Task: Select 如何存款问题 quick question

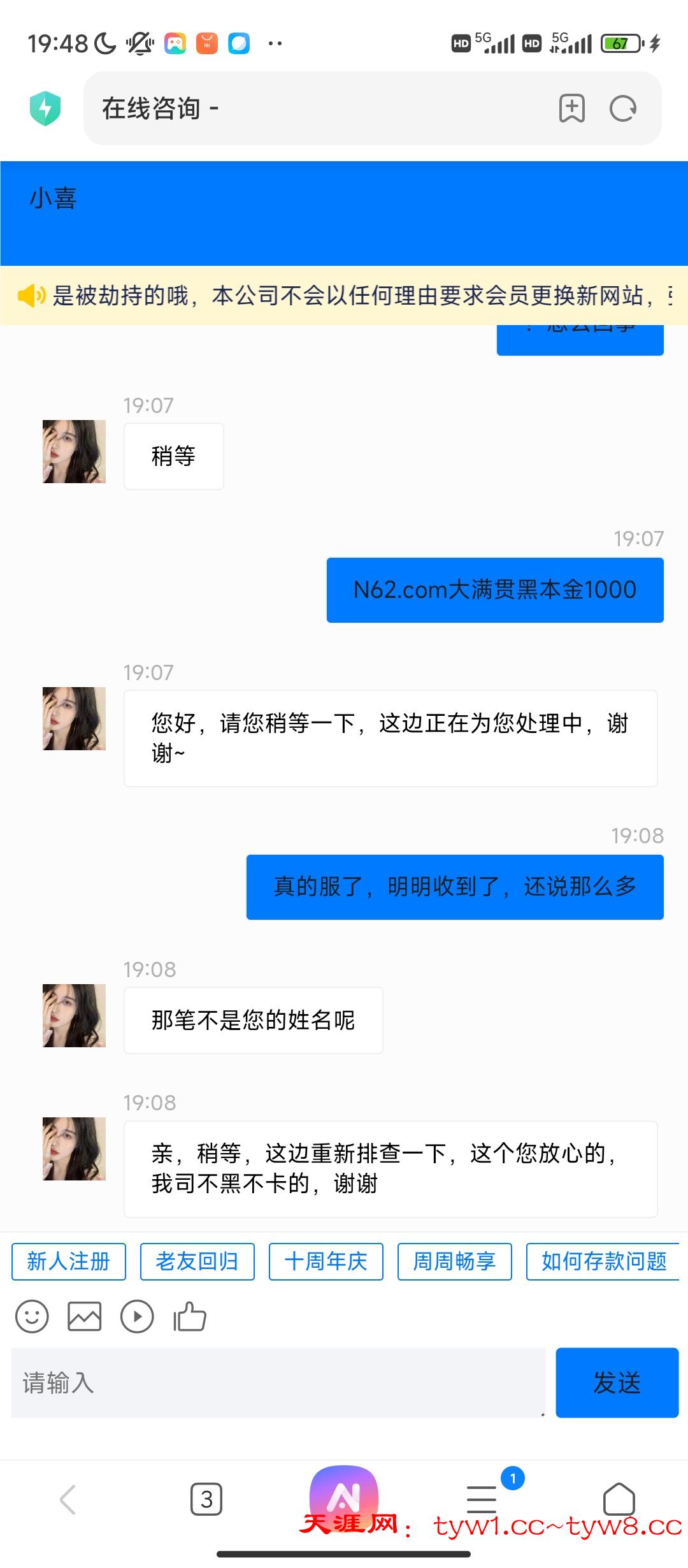Action: [603, 1261]
